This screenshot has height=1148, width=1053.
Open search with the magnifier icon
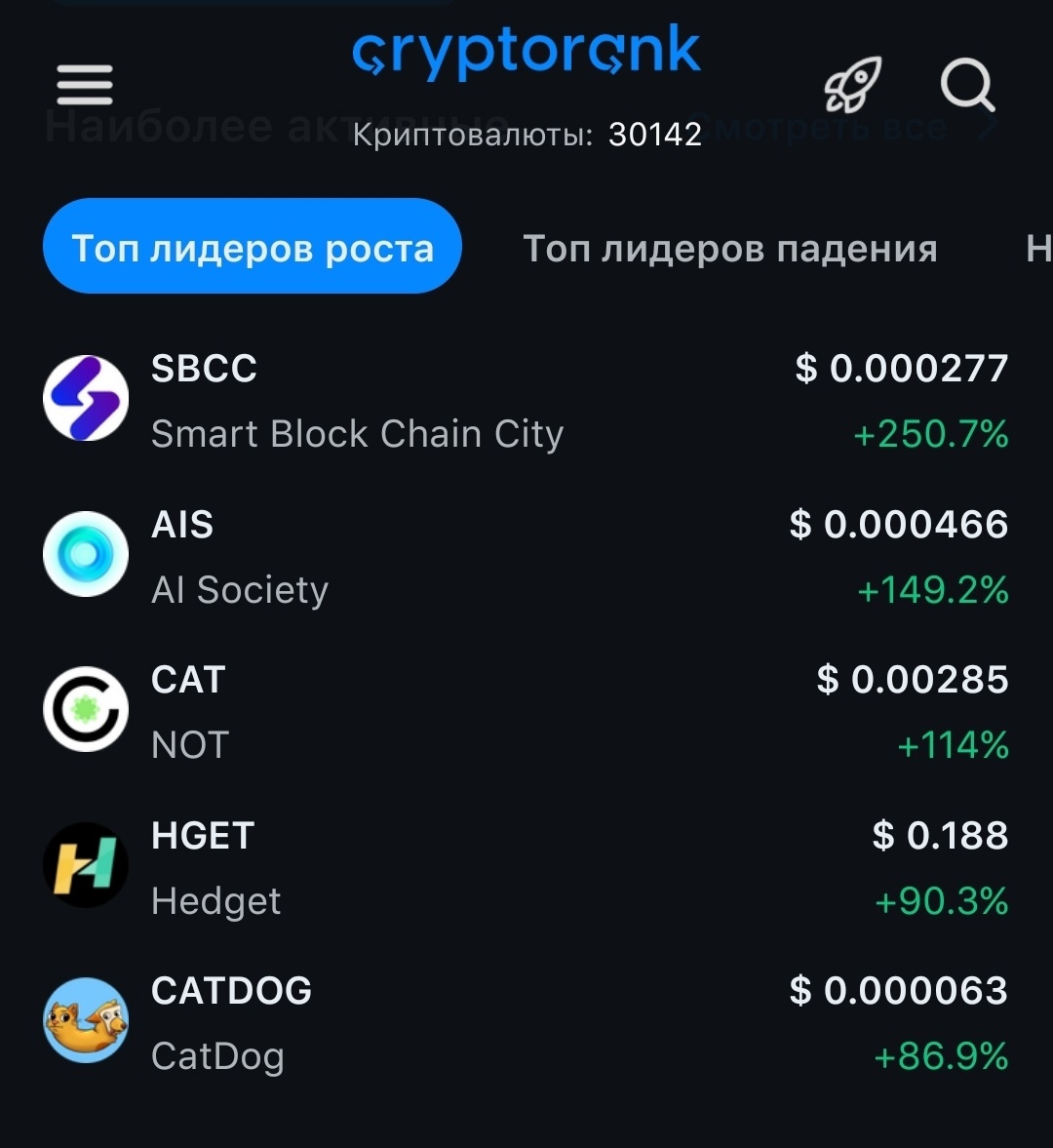967,84
